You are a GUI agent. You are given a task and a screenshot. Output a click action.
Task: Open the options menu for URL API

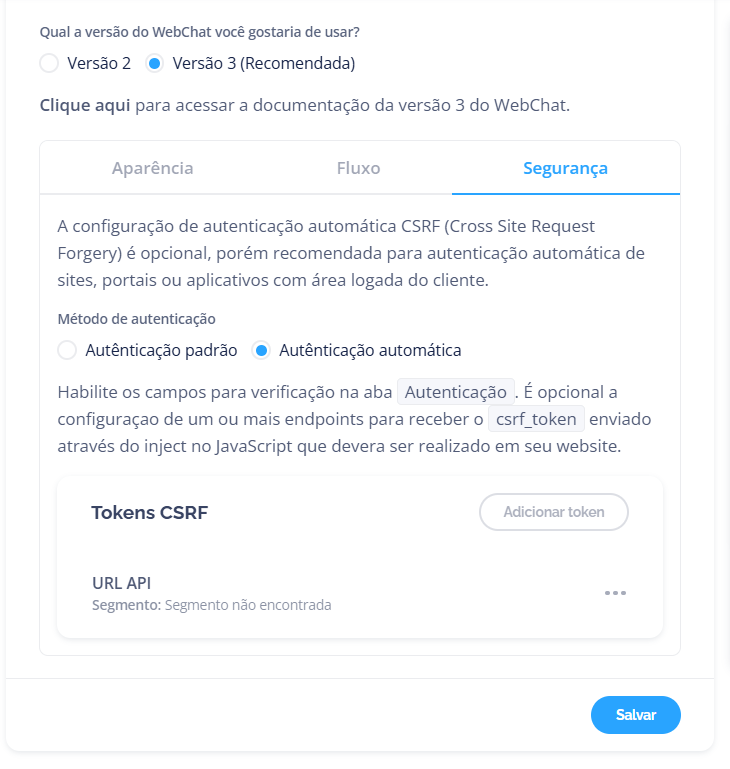pos(615,593)
